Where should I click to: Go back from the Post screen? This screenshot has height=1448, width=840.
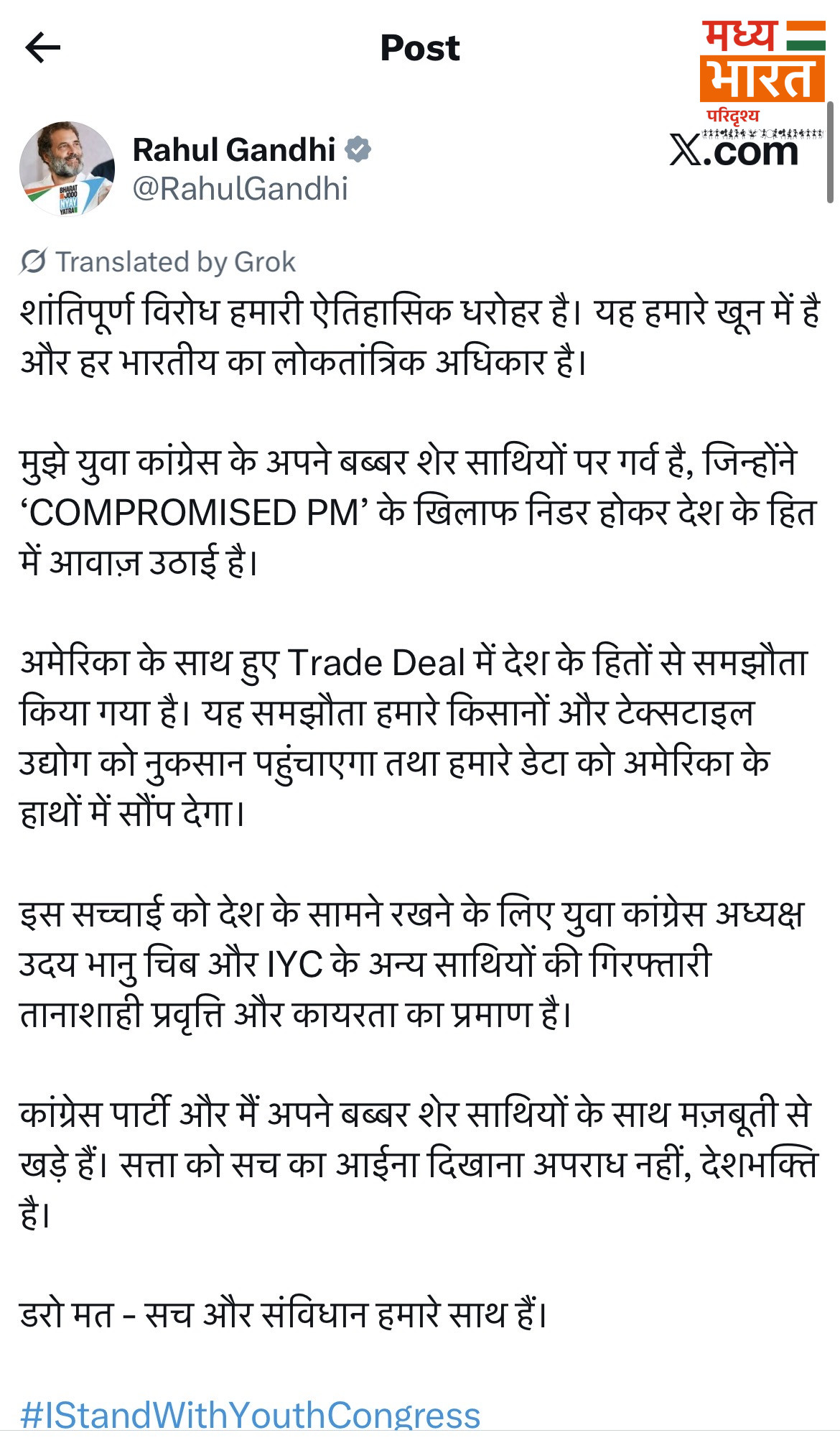click(43, 48)
